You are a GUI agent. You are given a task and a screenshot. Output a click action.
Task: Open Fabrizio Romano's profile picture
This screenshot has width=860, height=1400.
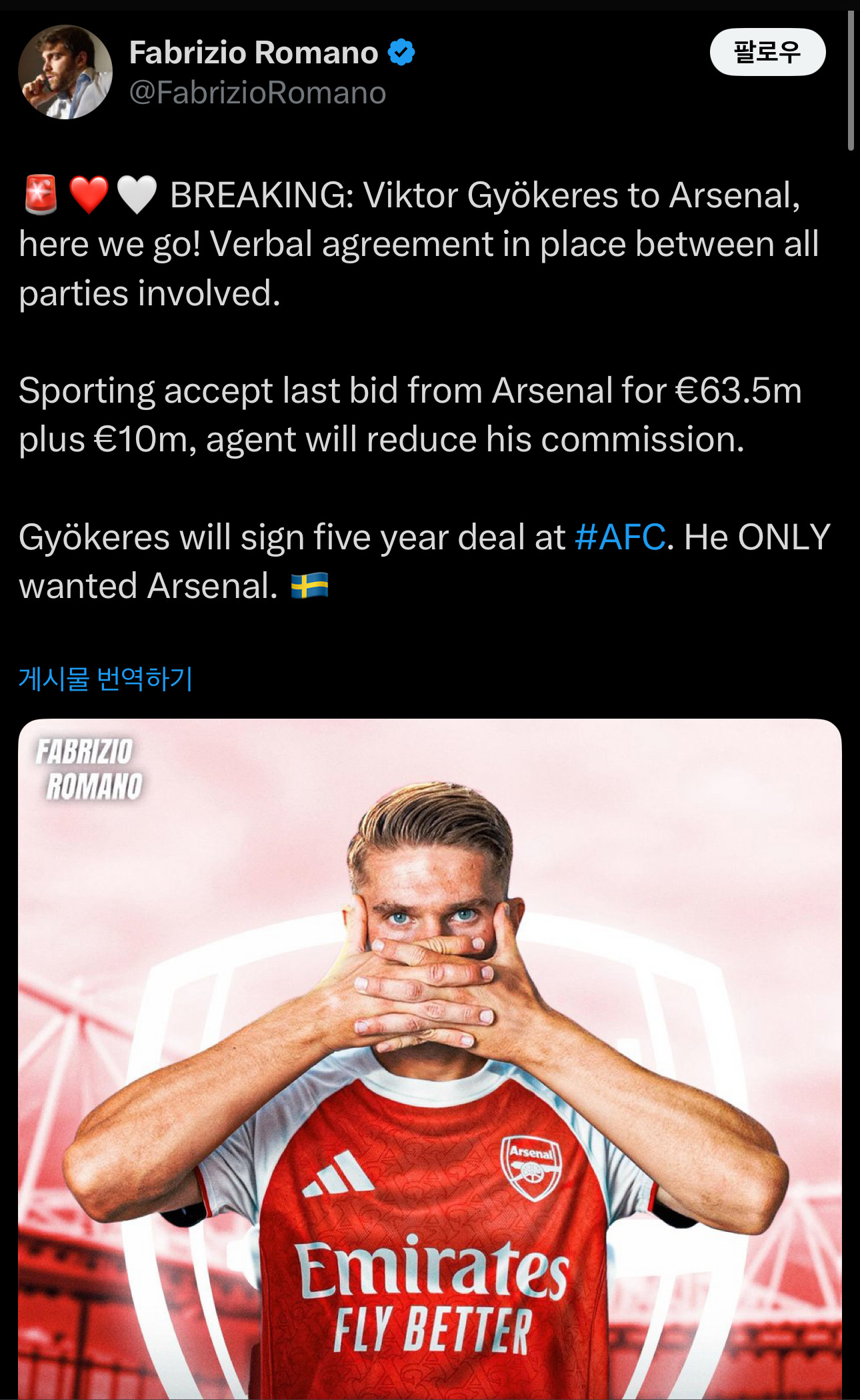tap(65, 72)
